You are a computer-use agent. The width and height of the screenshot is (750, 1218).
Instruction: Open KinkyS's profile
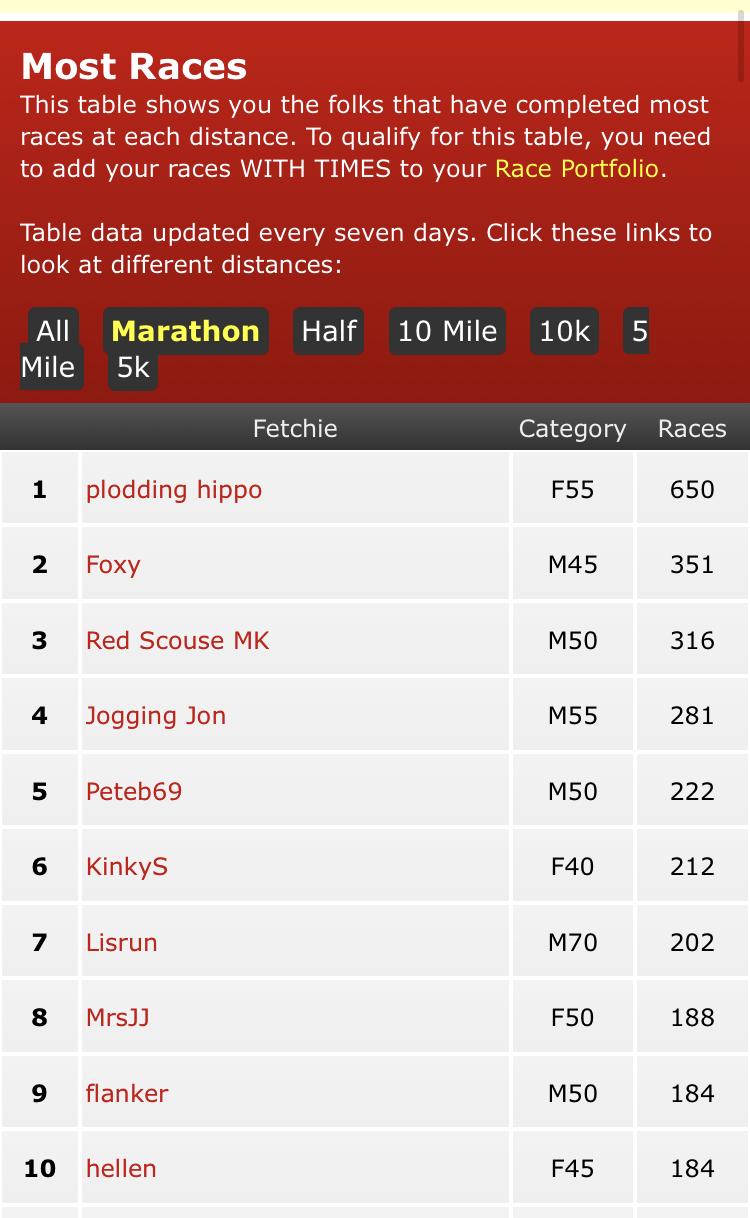(127, 867)
